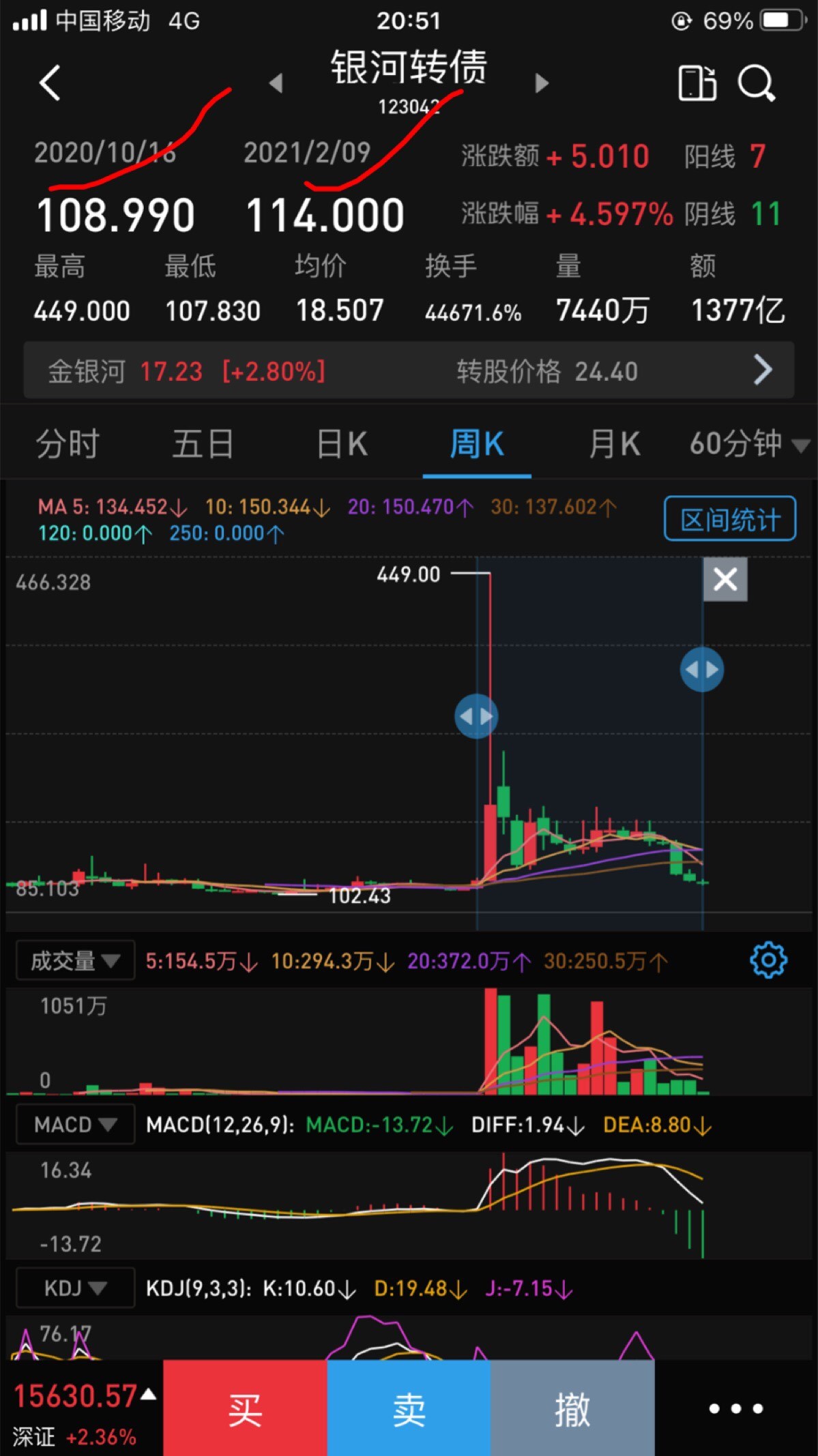Switch to the 月K tab
The image size is (818, 1456).
click(x=613, y=442)
